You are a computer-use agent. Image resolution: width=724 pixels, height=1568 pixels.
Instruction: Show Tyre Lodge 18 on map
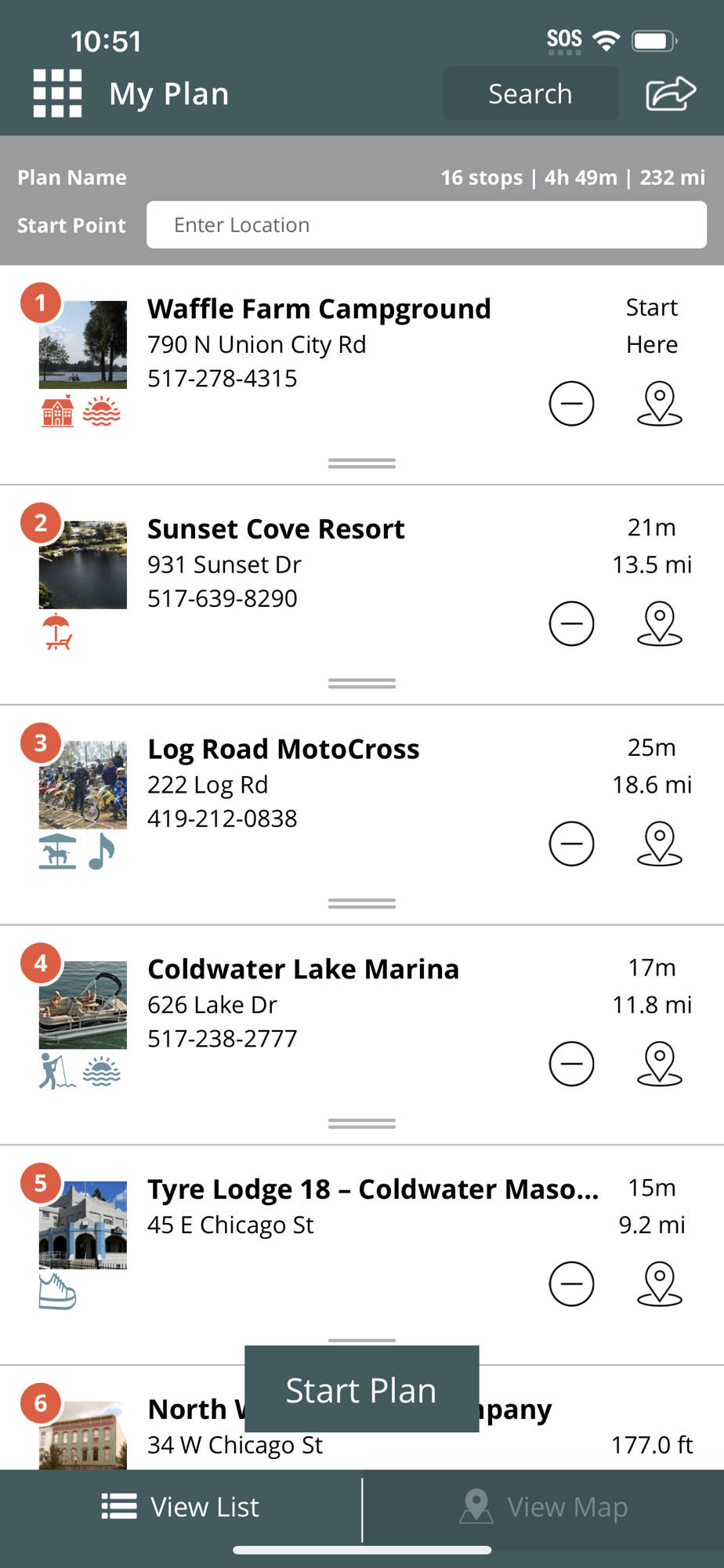659,1284
